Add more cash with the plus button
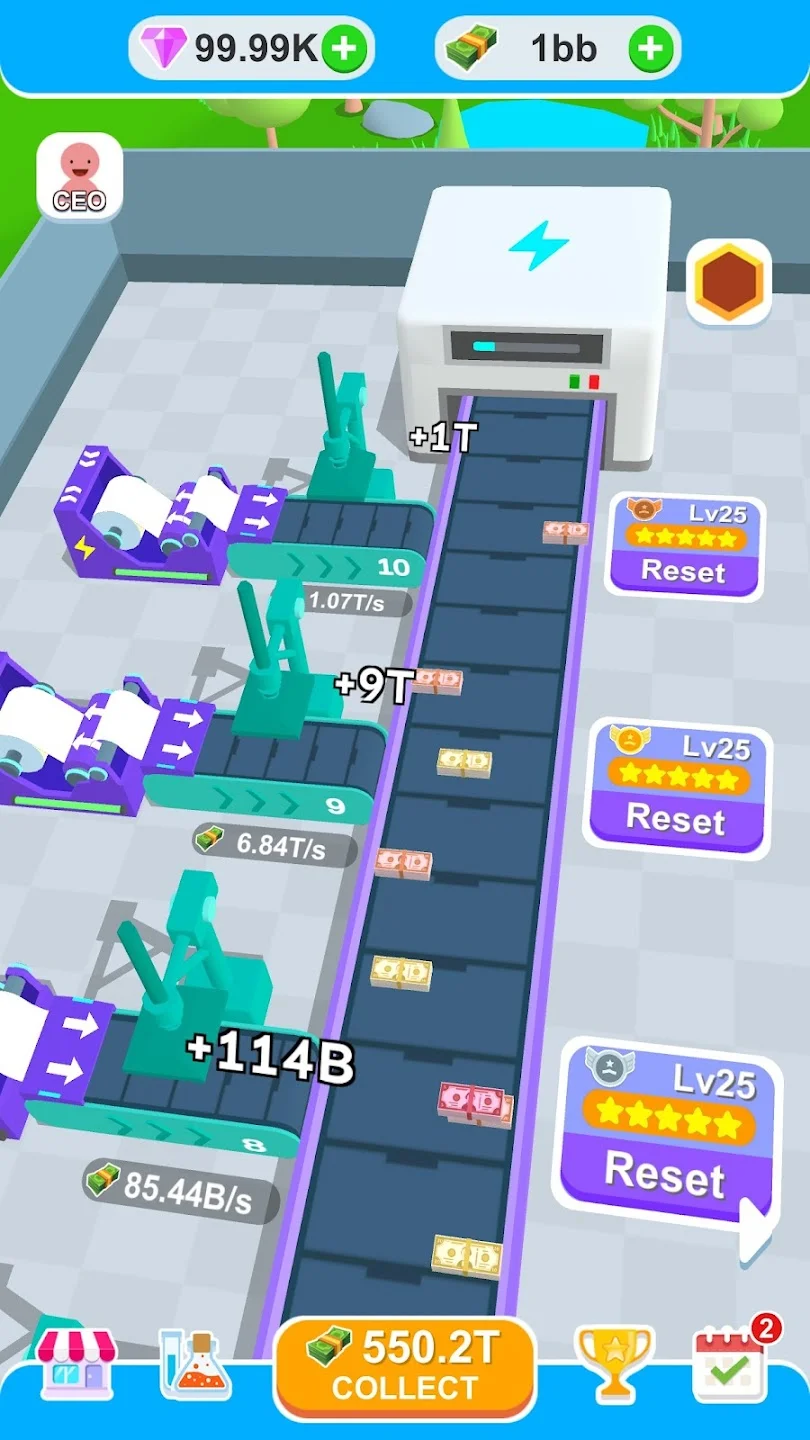 pyautogui.click(x=651, y=49)
